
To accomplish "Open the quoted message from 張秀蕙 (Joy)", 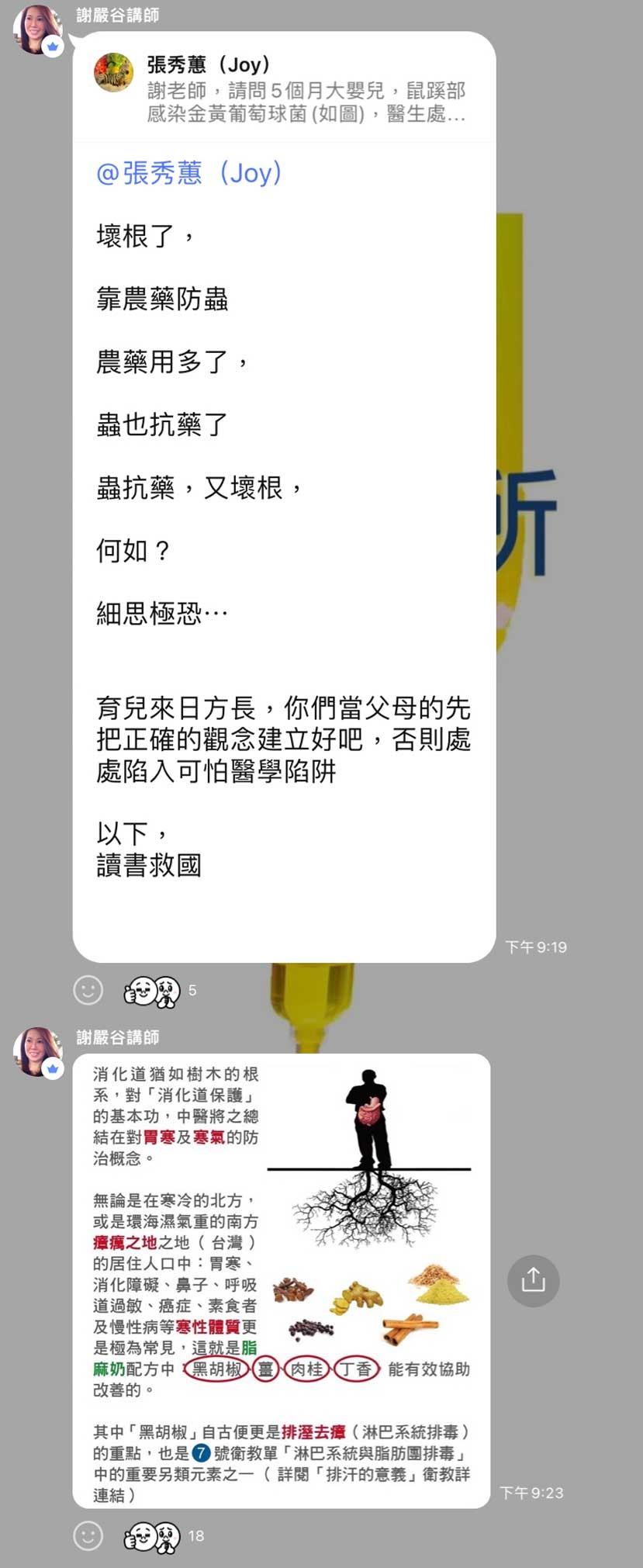I will 283,89.
